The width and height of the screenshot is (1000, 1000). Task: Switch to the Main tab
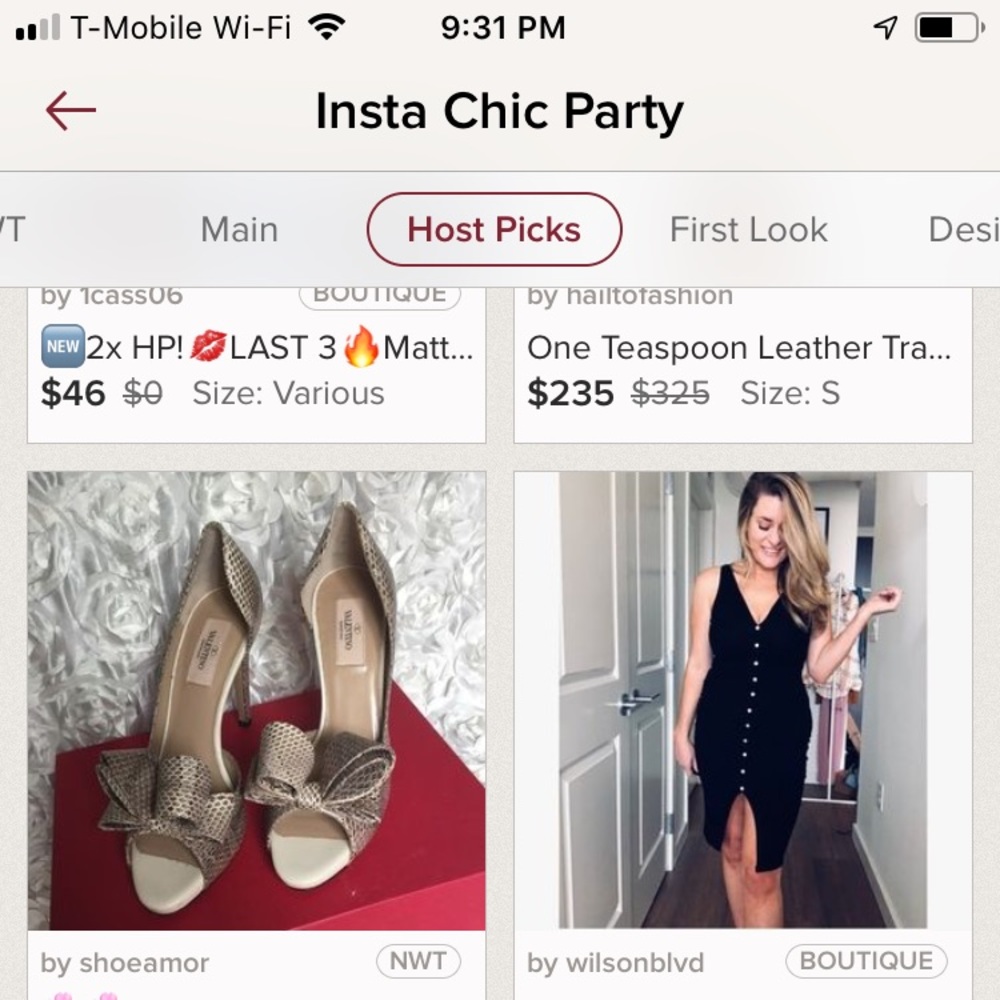click(x=239, y=229)
